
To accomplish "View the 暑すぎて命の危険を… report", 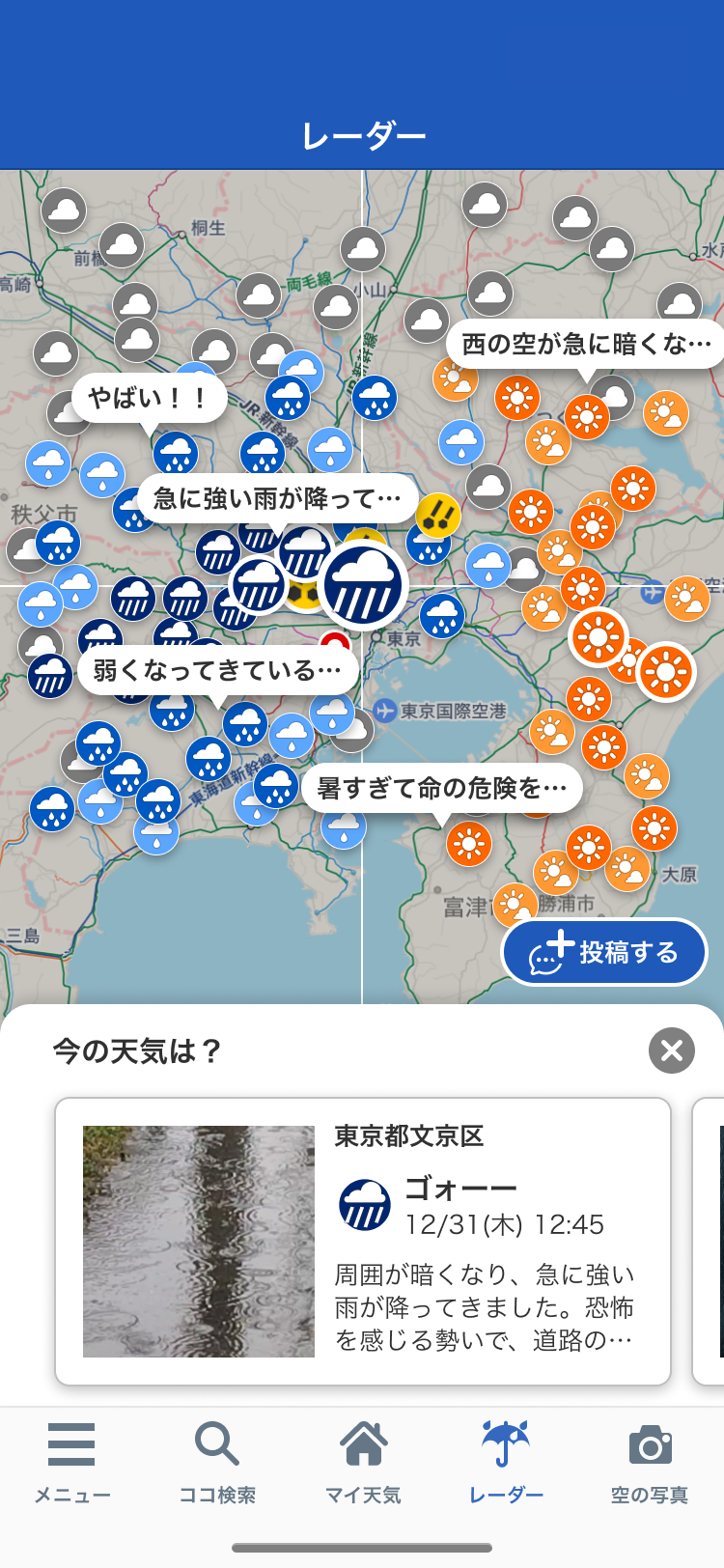I will tap(442, 789).
